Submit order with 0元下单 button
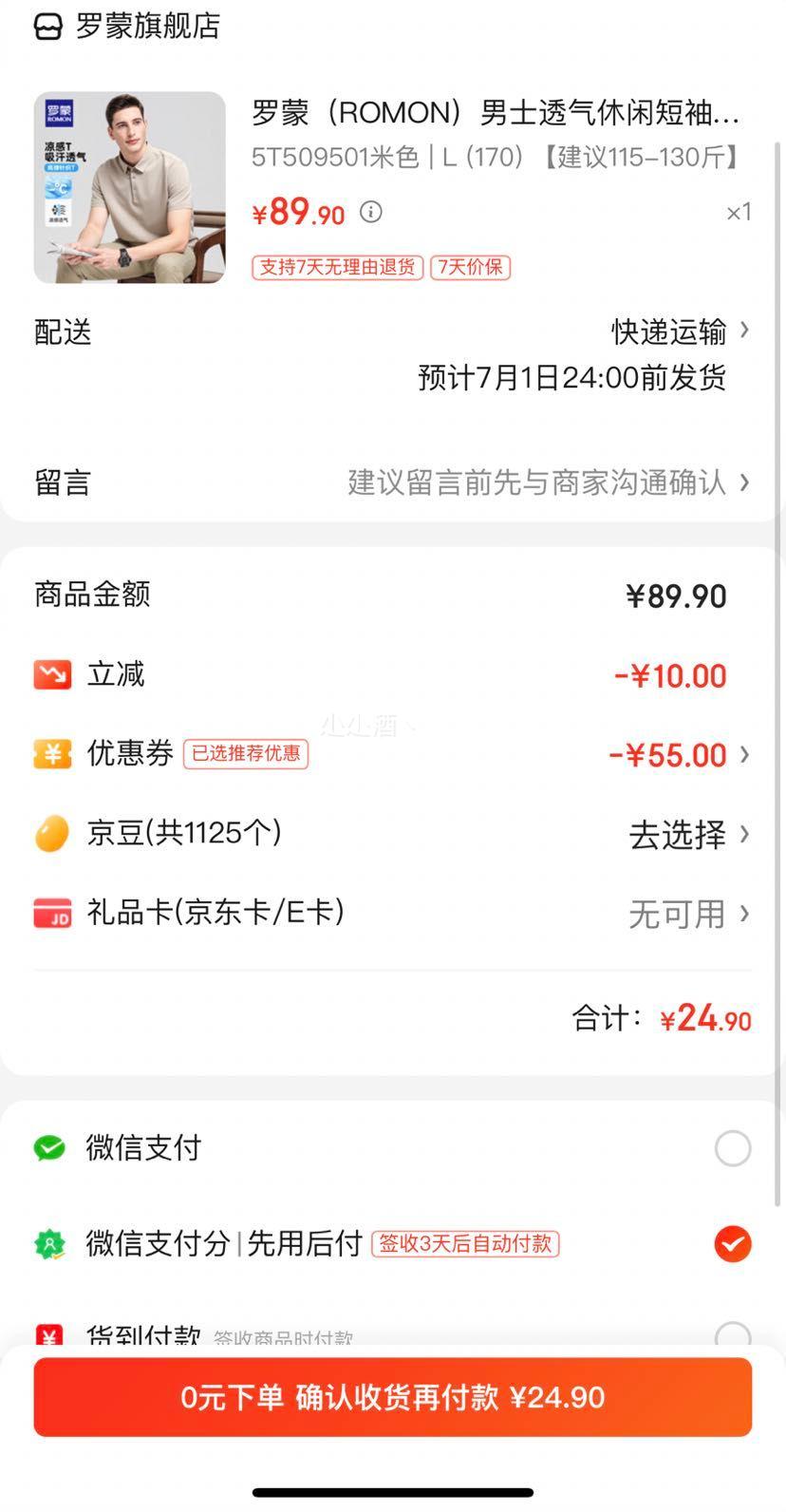786x1512 pixels. click(393, 1397)
